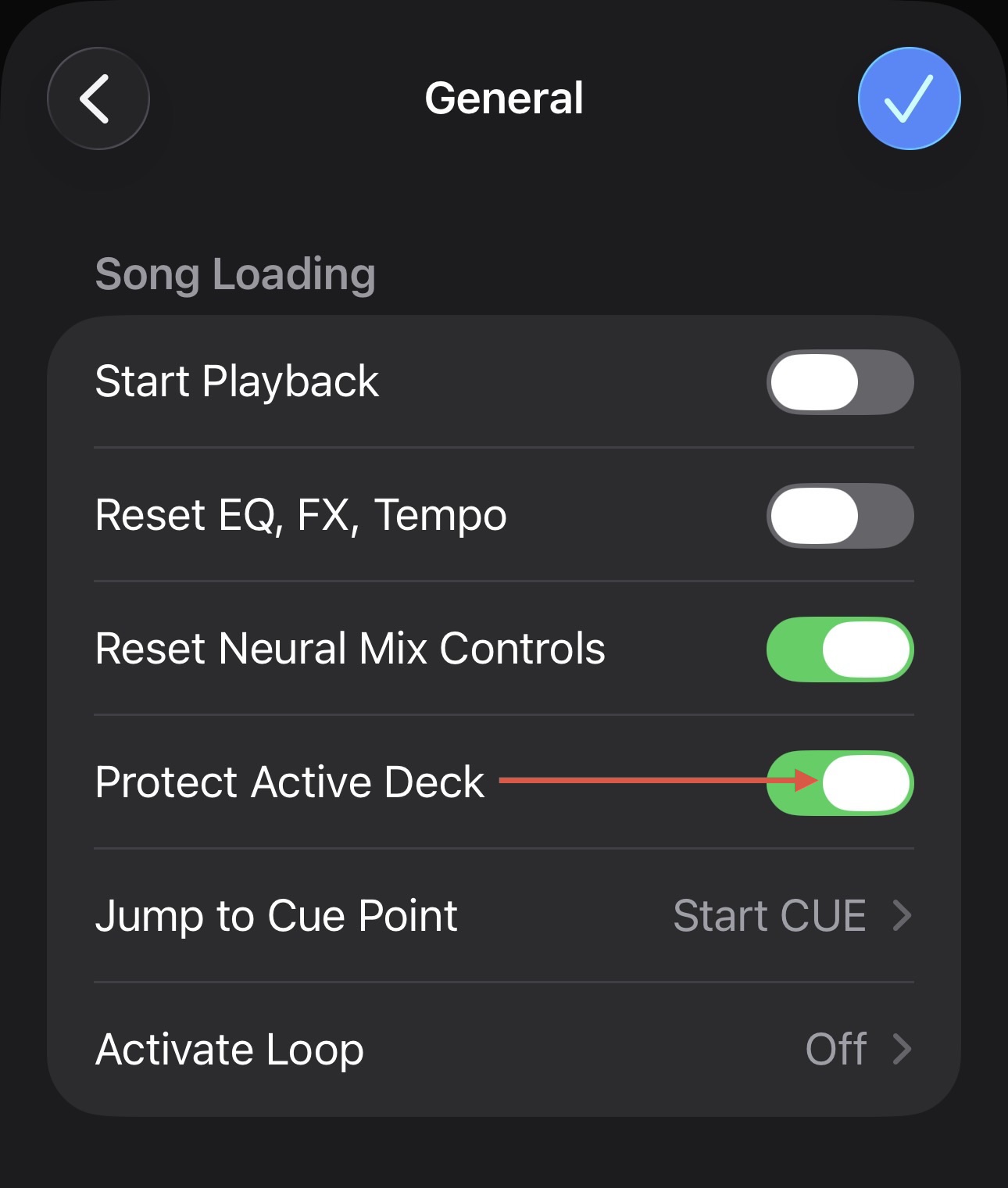Image resolution: width=1008 pixels, height=1188 pixels.
Task: Turn on Reset EQ, FX, Tempo
Action: 840,516
